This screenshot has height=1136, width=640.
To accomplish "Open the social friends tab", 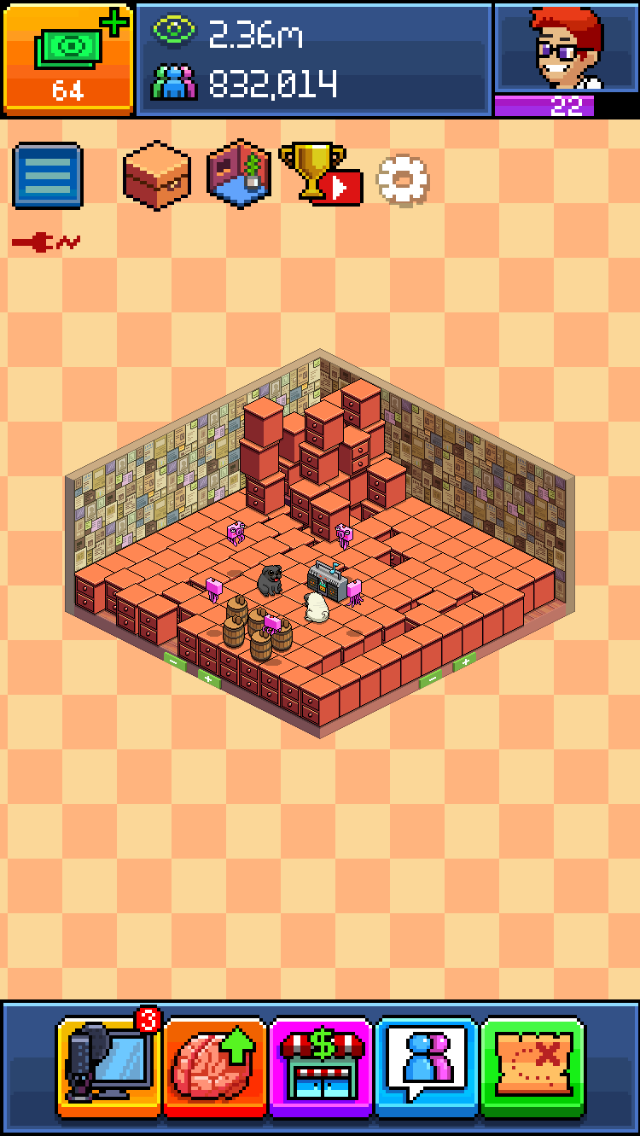I will (427, 1067).
